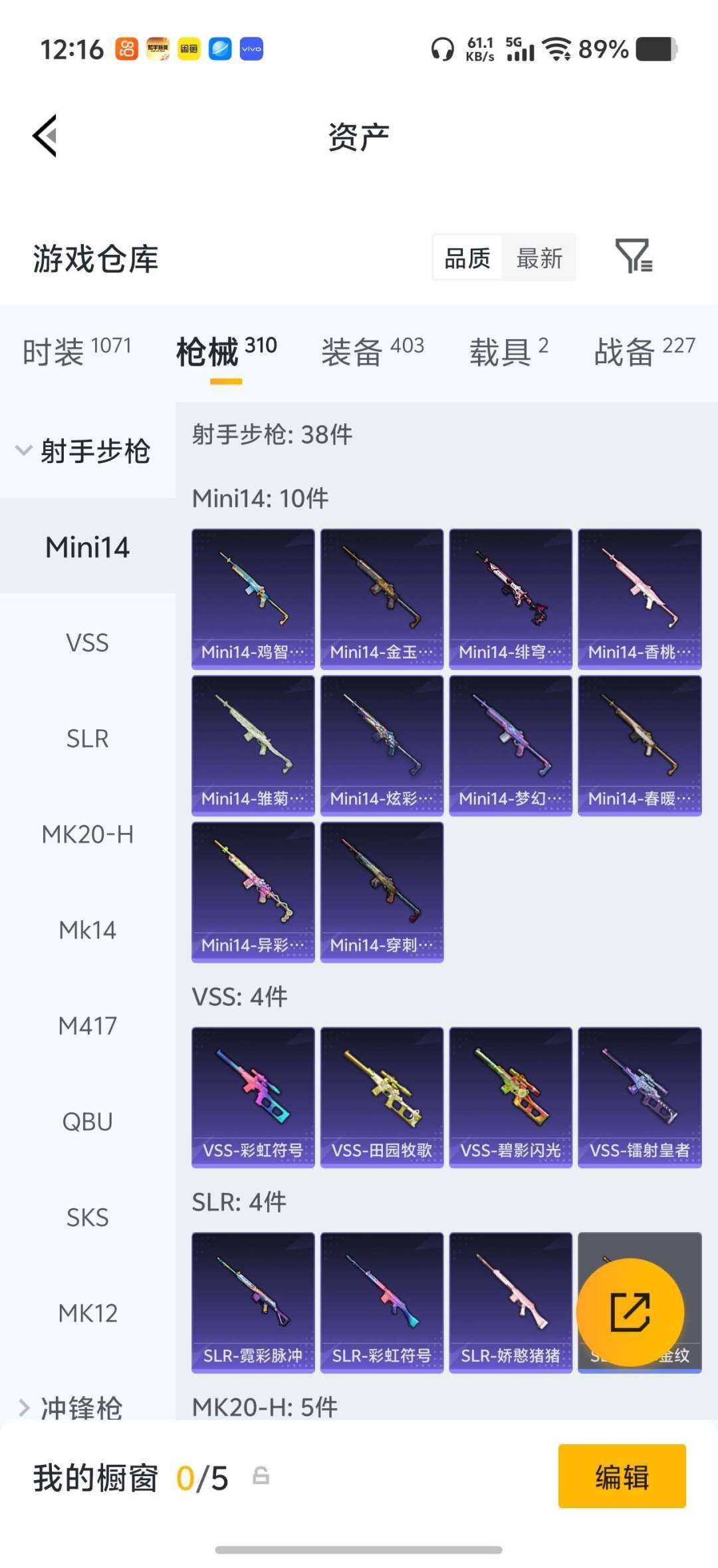Sort the warehouse by 品质

pyautogui.click(x=467, y=258)
